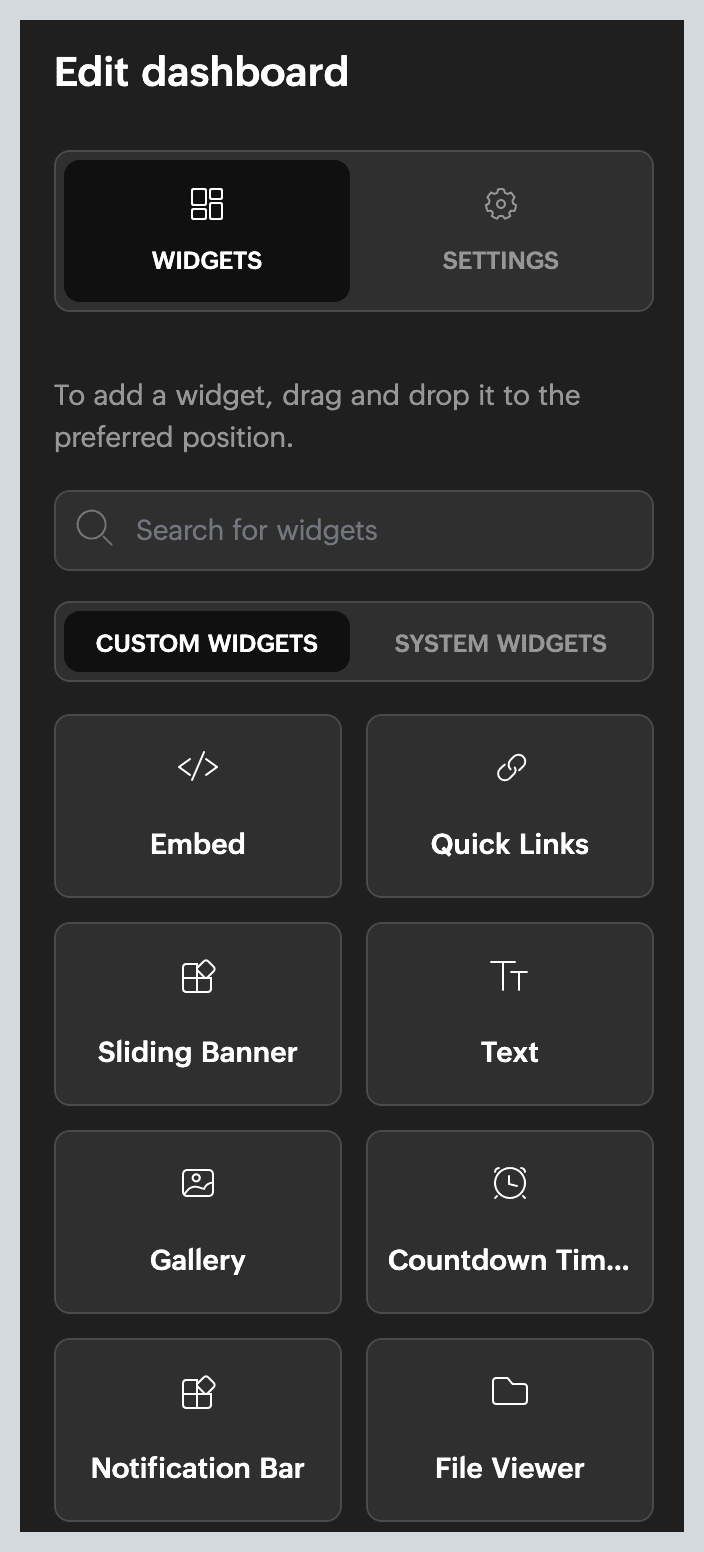Select the Countdown Timer widget
Image resolution: width=704 pixels, height=1552 pixels.
510,1222
